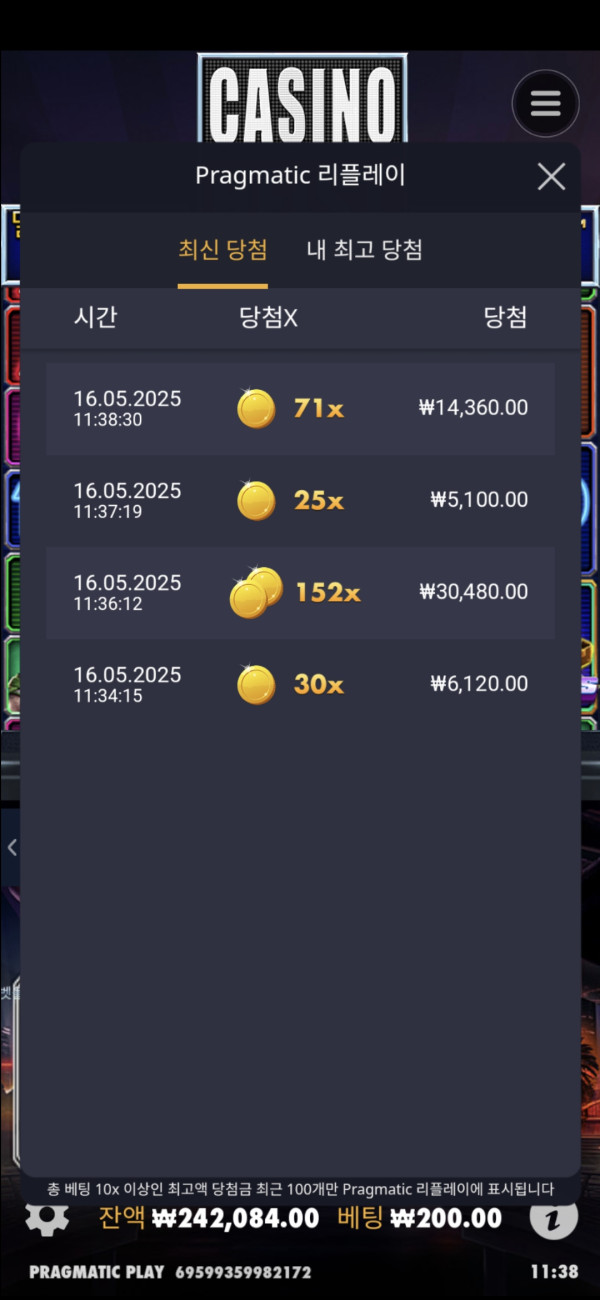Viewport: 600px width, 1300px height.
Task: Open the 71x win replay
Action: tap(300, 408)
